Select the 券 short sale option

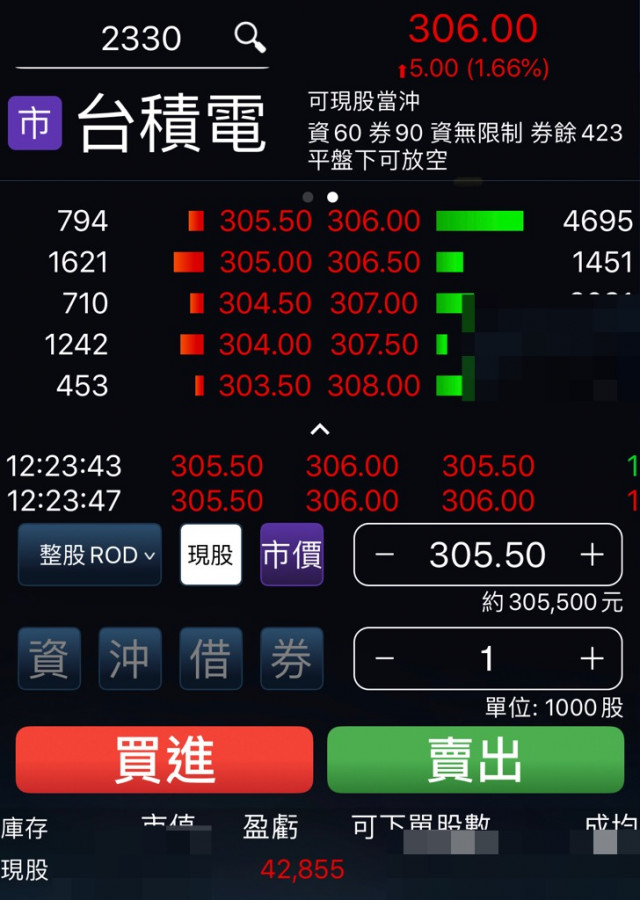(291, 658)
